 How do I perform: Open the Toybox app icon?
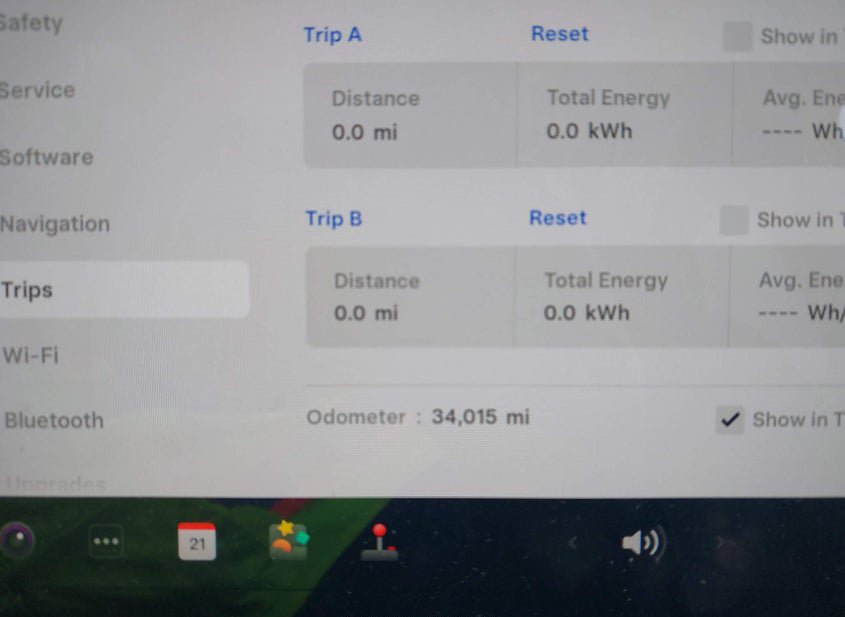pyautogui.click(x=288, y=541)
